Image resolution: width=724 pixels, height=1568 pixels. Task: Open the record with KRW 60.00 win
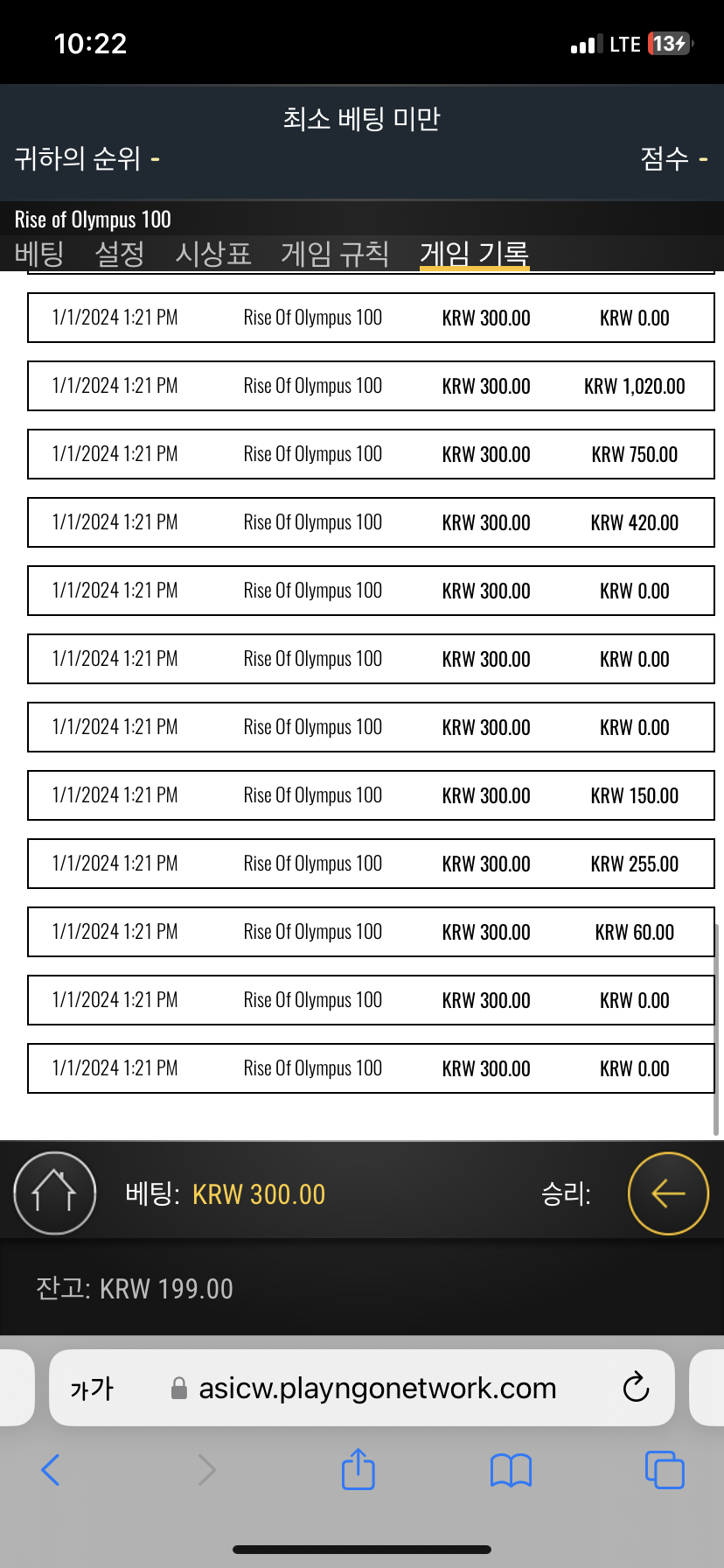371,932
